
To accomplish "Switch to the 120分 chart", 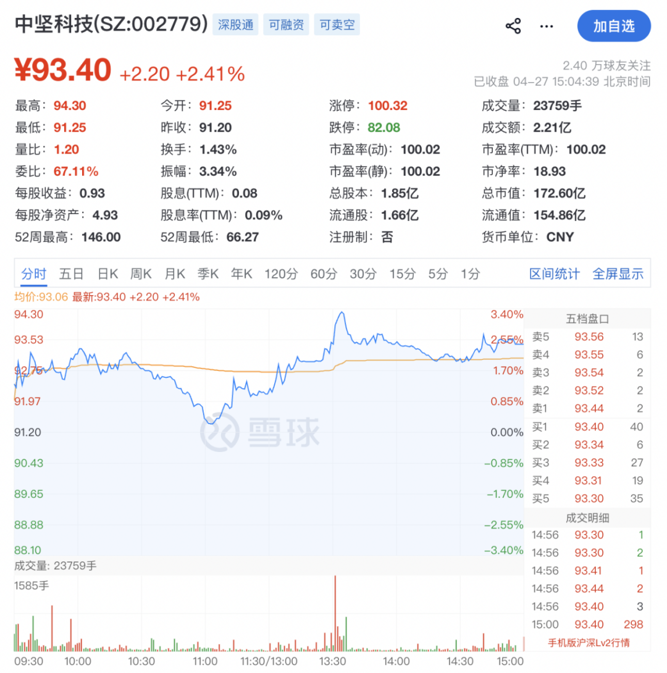I will (x=281, y=273).
